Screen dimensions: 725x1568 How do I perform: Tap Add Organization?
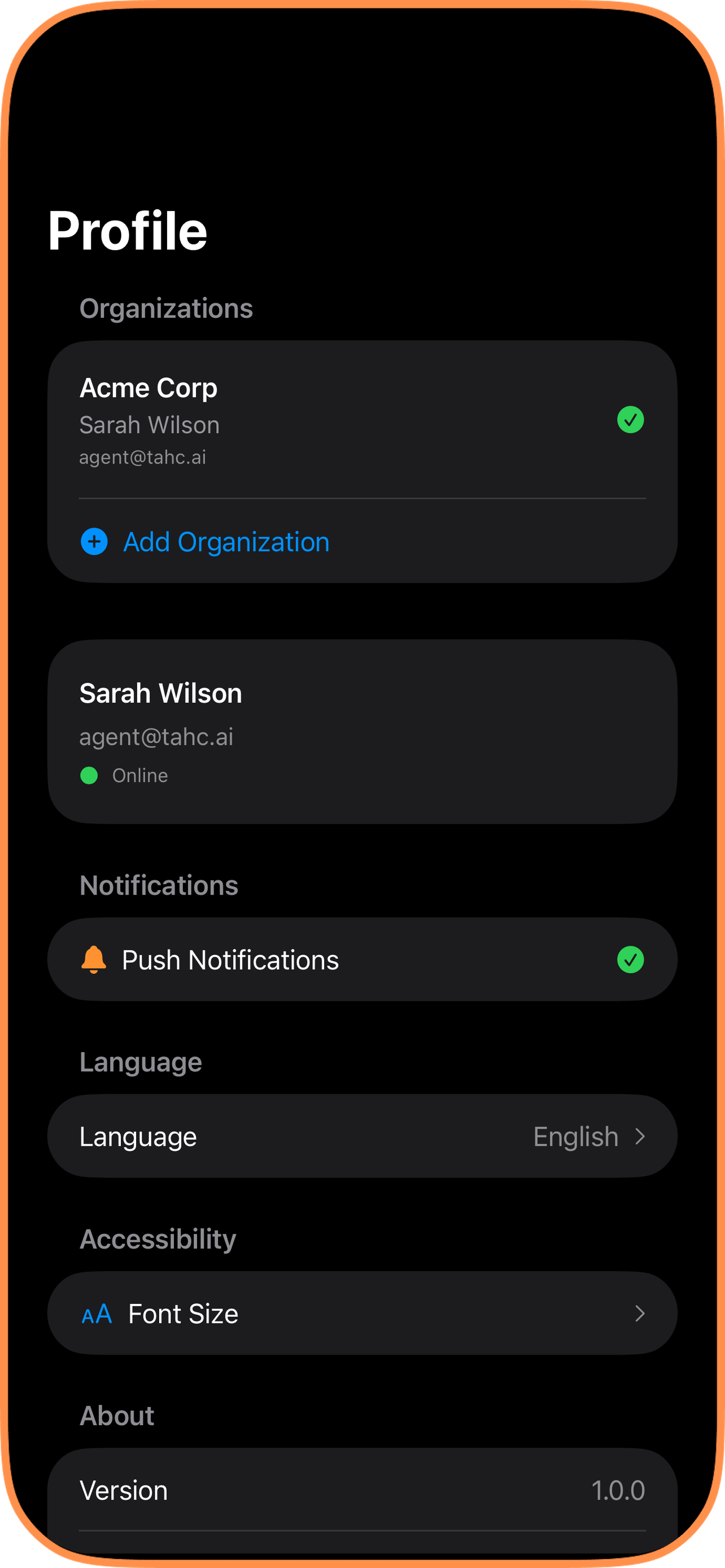pos(225,542)
